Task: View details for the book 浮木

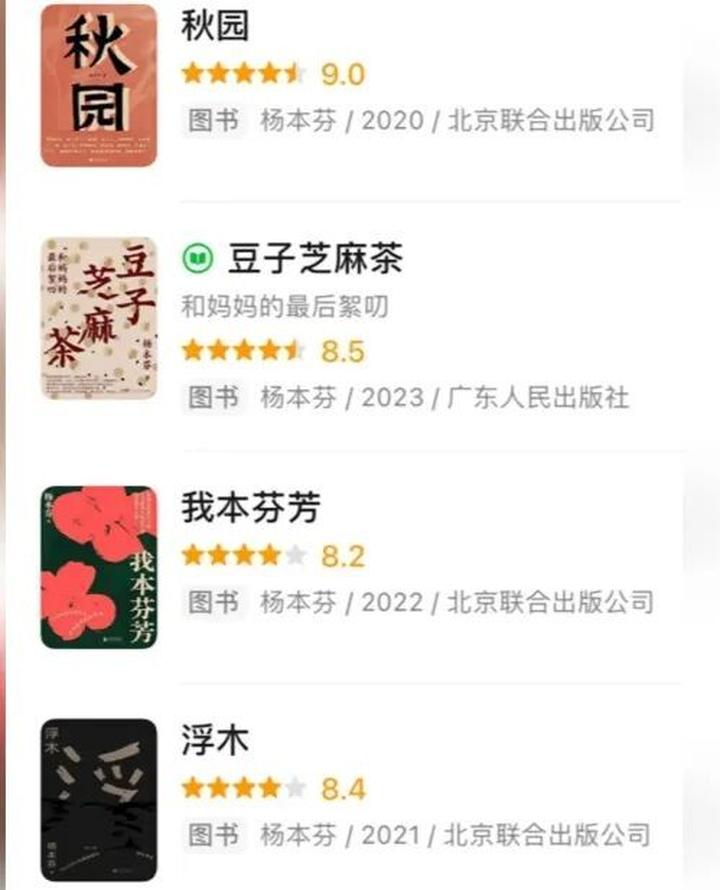Action: pos(215,742)
